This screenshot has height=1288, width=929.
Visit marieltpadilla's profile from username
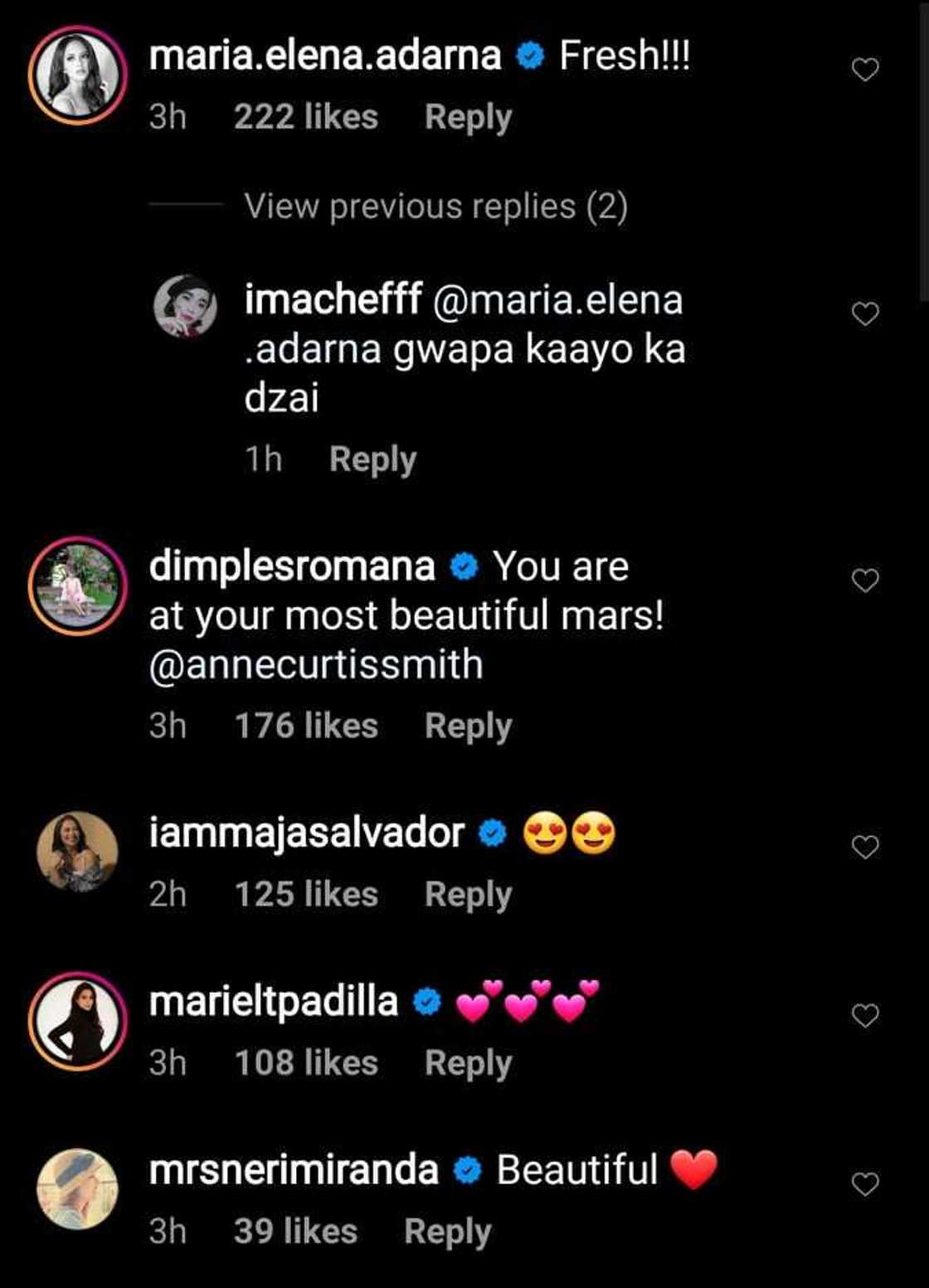click(273, 1001)
